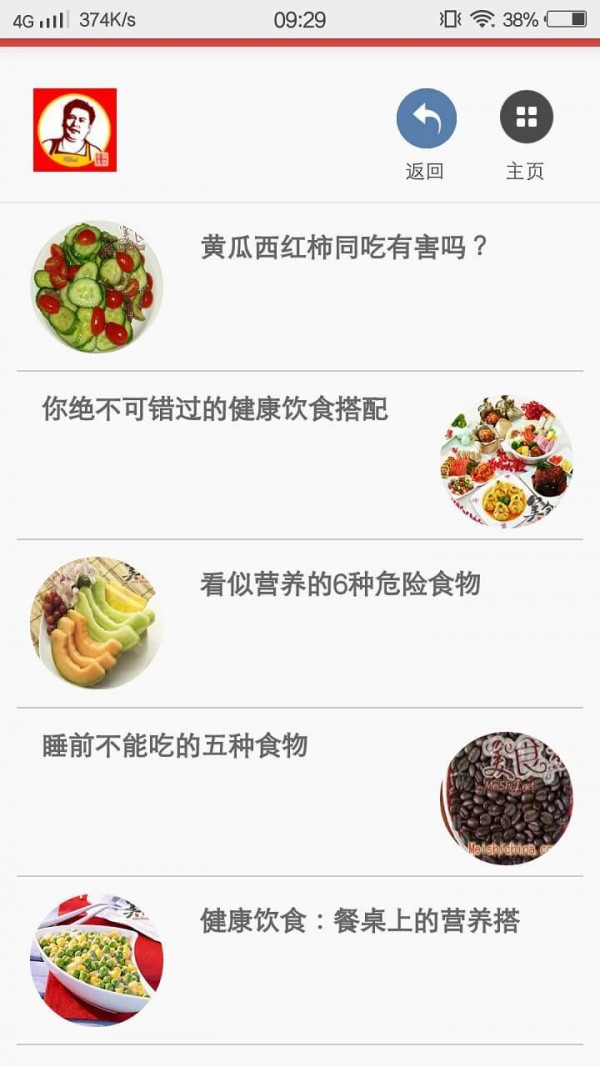Tap the 返回 back button
600x1067 pixels.
(x=426, y=119)
